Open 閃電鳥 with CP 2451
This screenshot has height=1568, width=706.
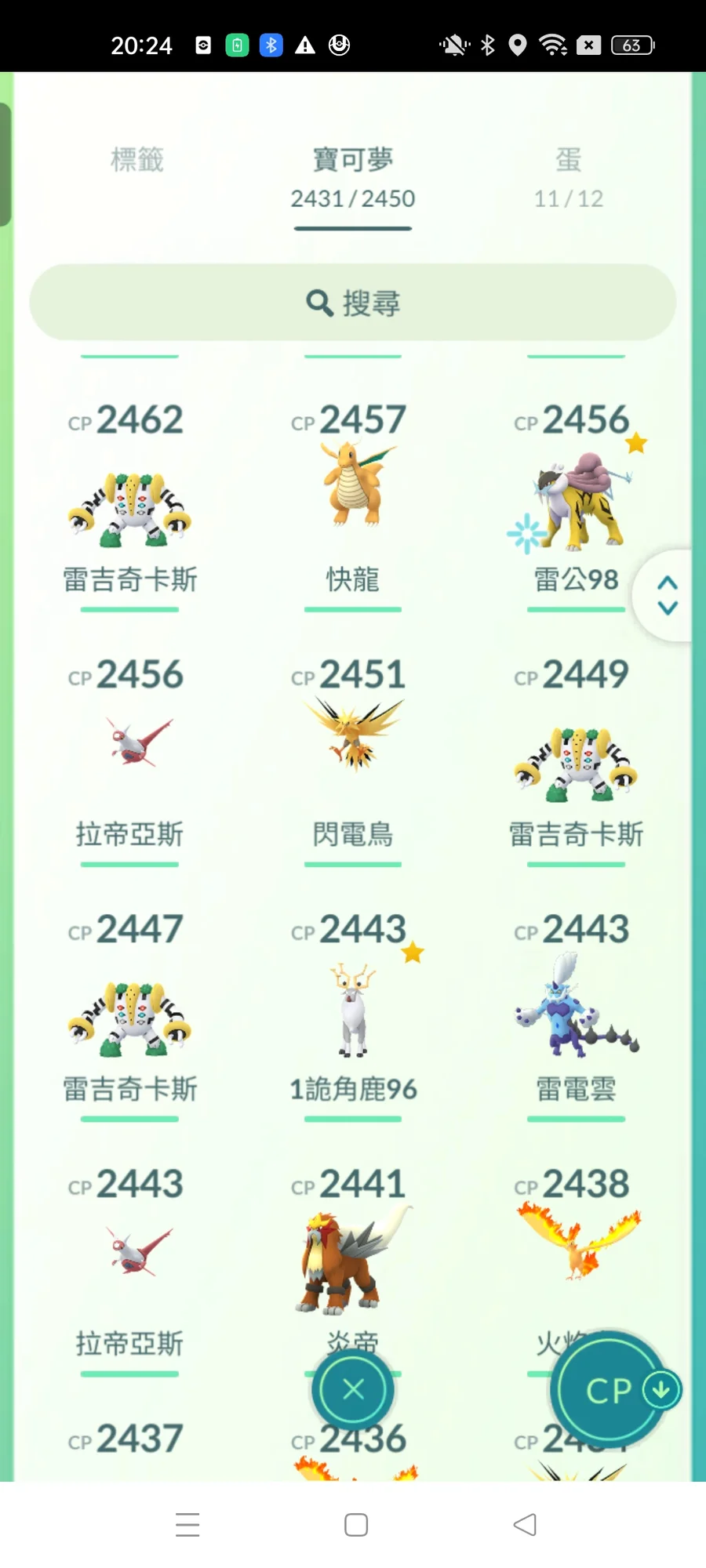pos(353,745)
